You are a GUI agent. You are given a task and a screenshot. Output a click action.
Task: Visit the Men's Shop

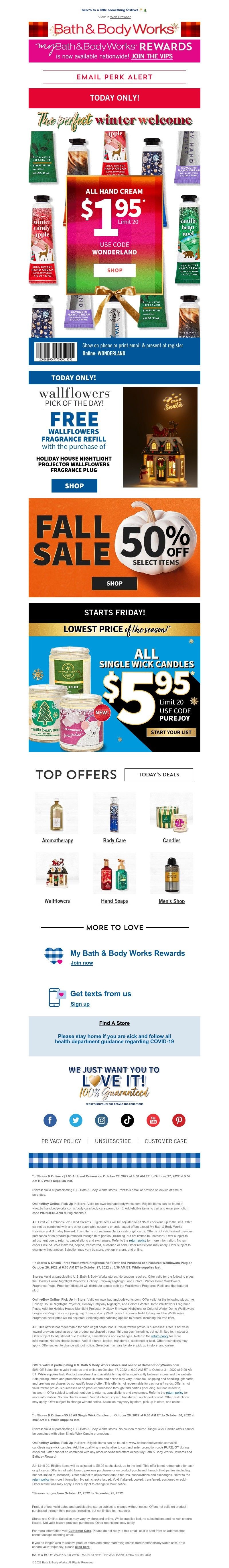click(x=171, y=901)
